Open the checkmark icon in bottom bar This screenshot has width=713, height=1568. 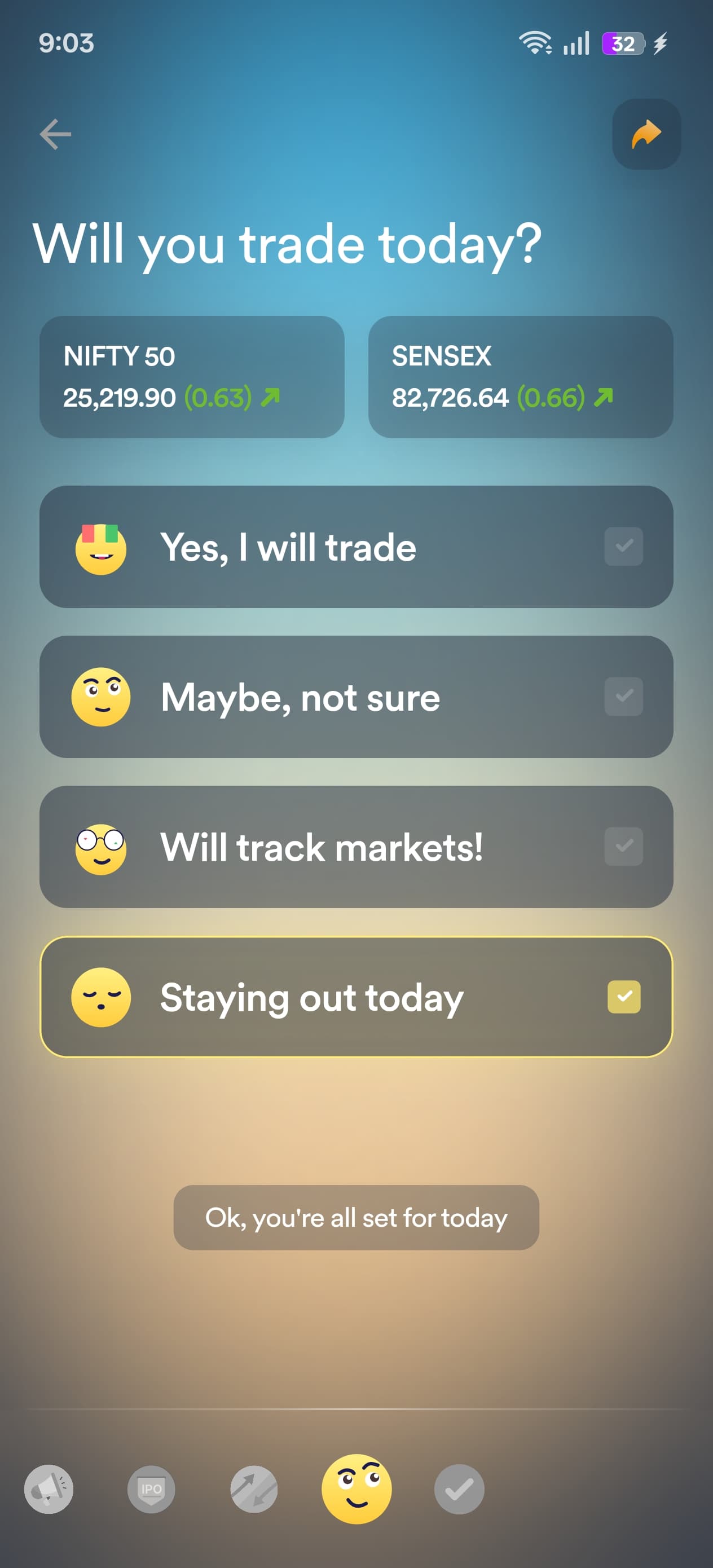[459, 1489]
